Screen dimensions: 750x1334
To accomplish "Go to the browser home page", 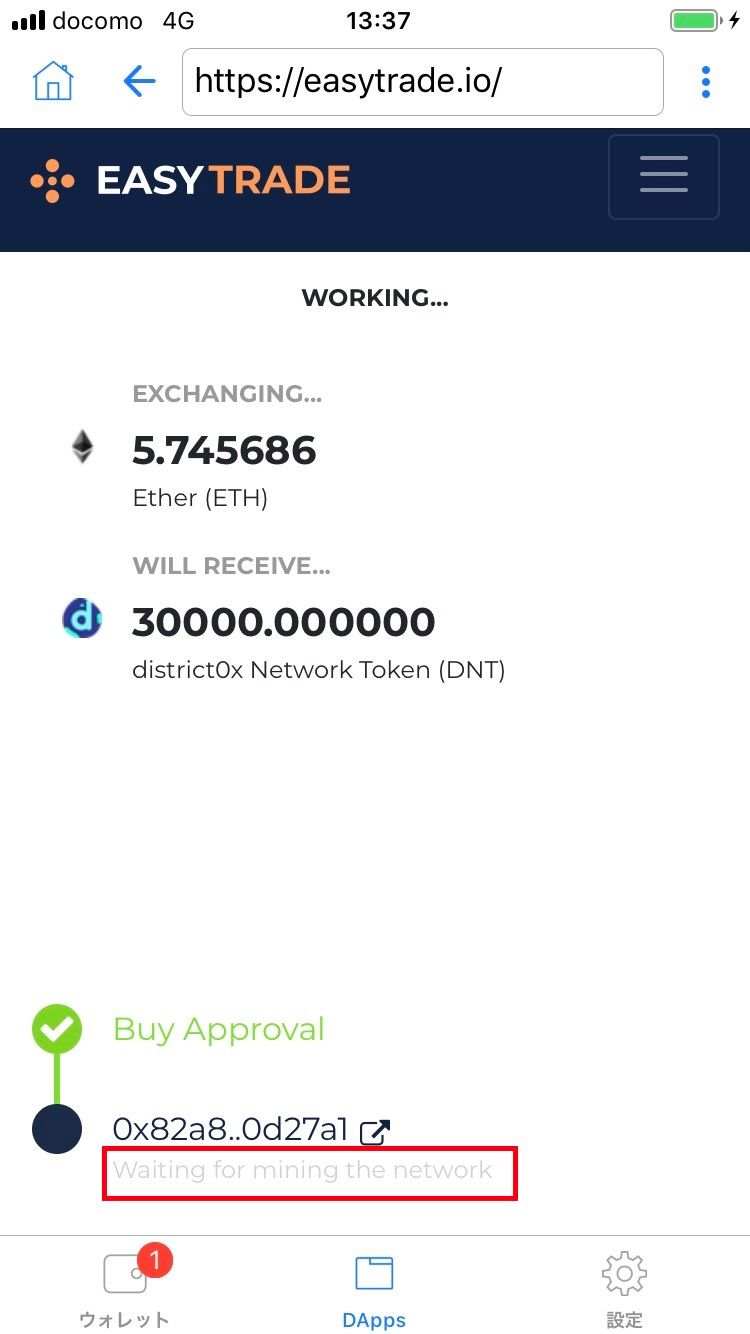I will click(53, 82).
